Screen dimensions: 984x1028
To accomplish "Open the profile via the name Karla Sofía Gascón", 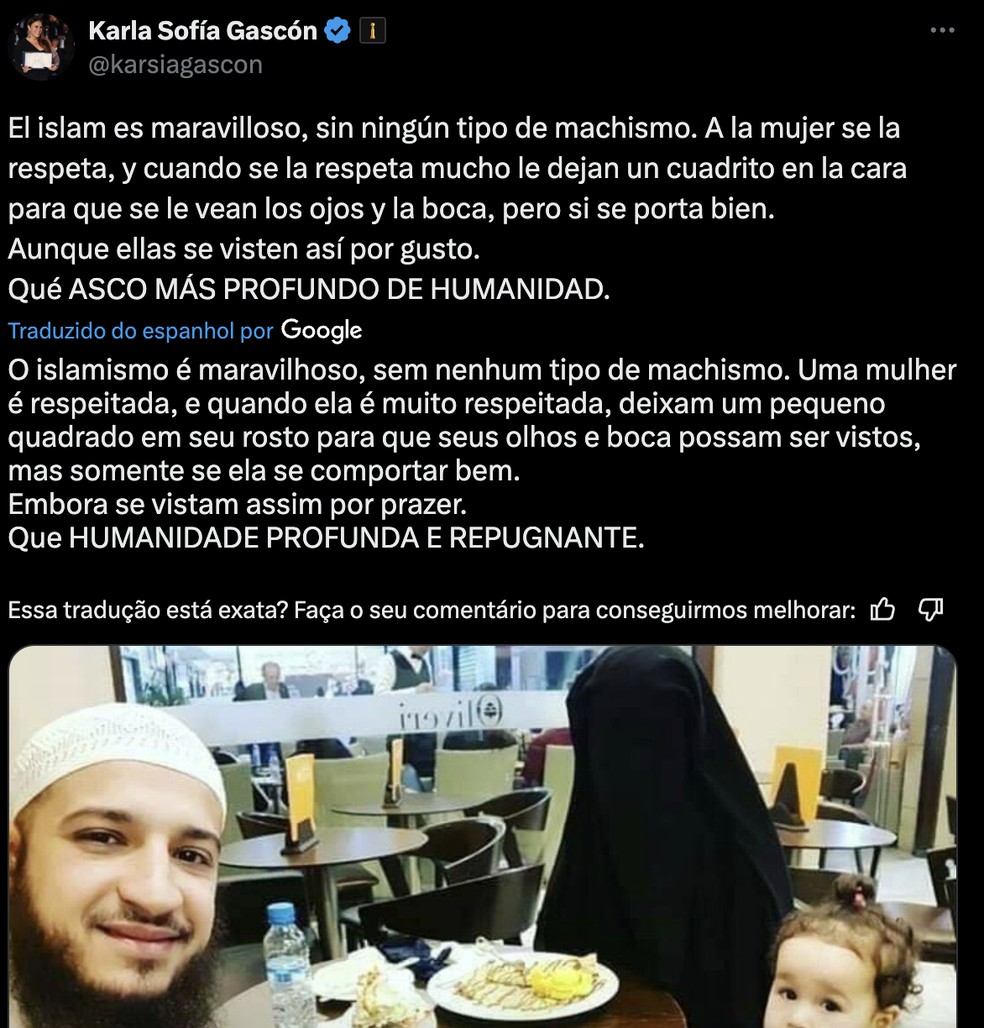I will [x=203, y=31].
